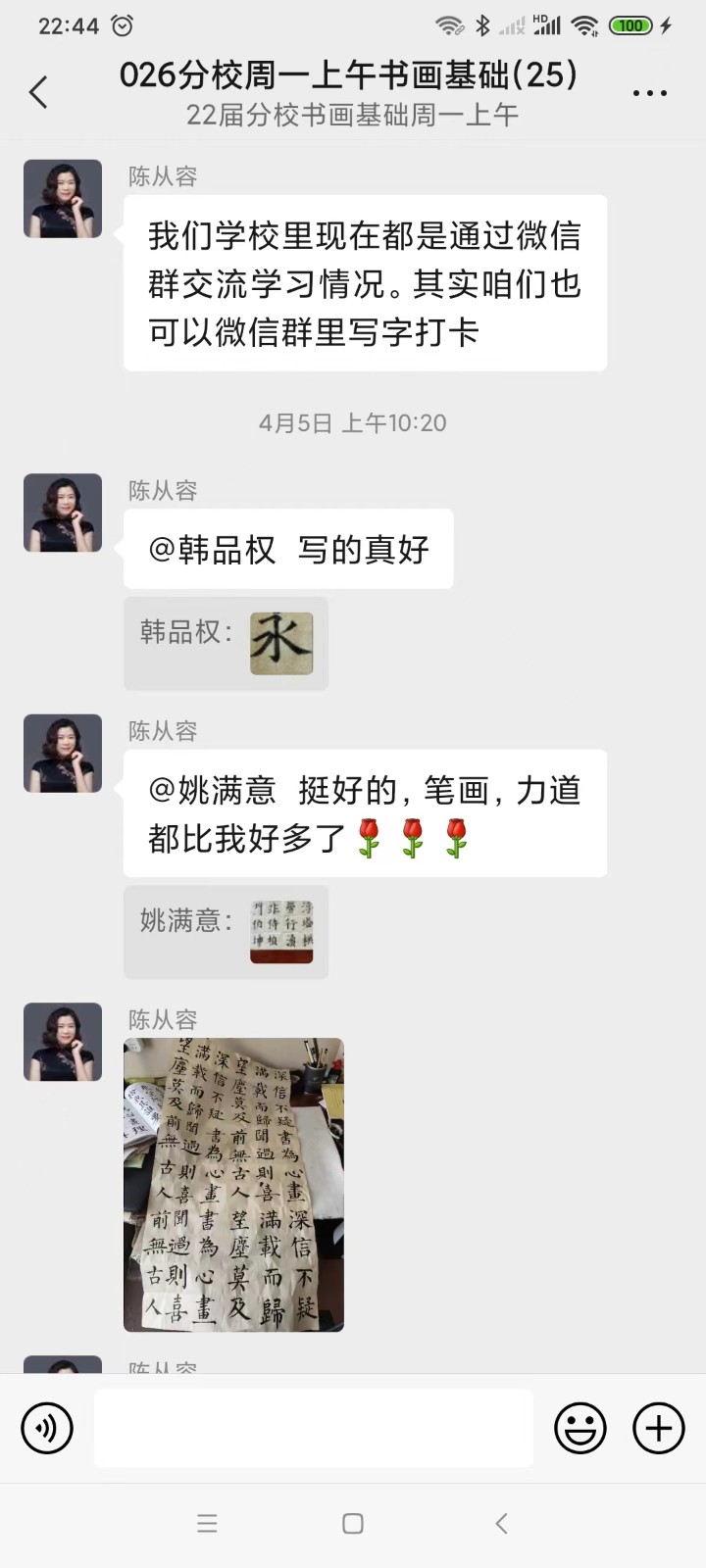Screen dimensions: 706x1568
Task: Open the calligraphy photo sent by 陈从容
Action: point(233,1184)
